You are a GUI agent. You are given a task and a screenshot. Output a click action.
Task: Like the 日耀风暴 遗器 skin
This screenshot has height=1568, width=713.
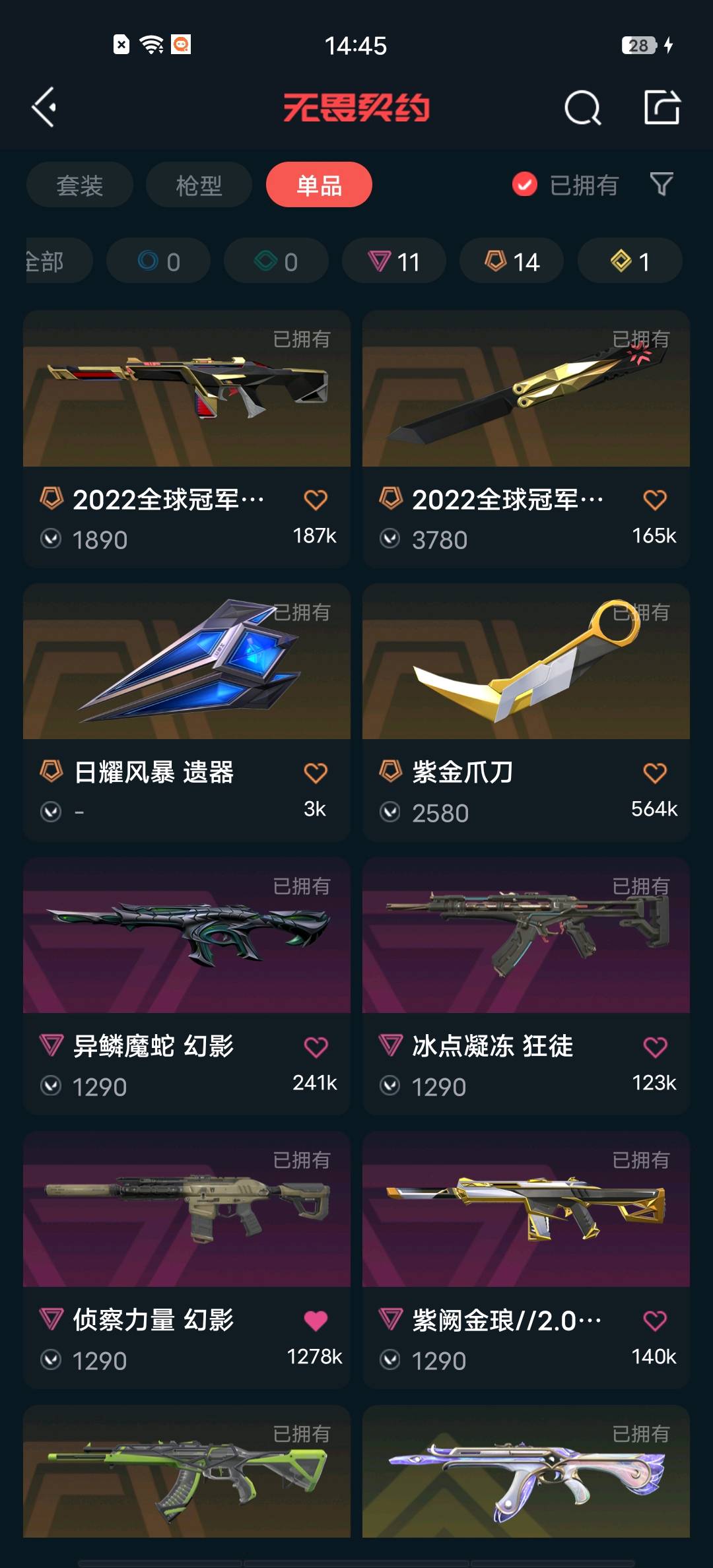click(316, 773)
